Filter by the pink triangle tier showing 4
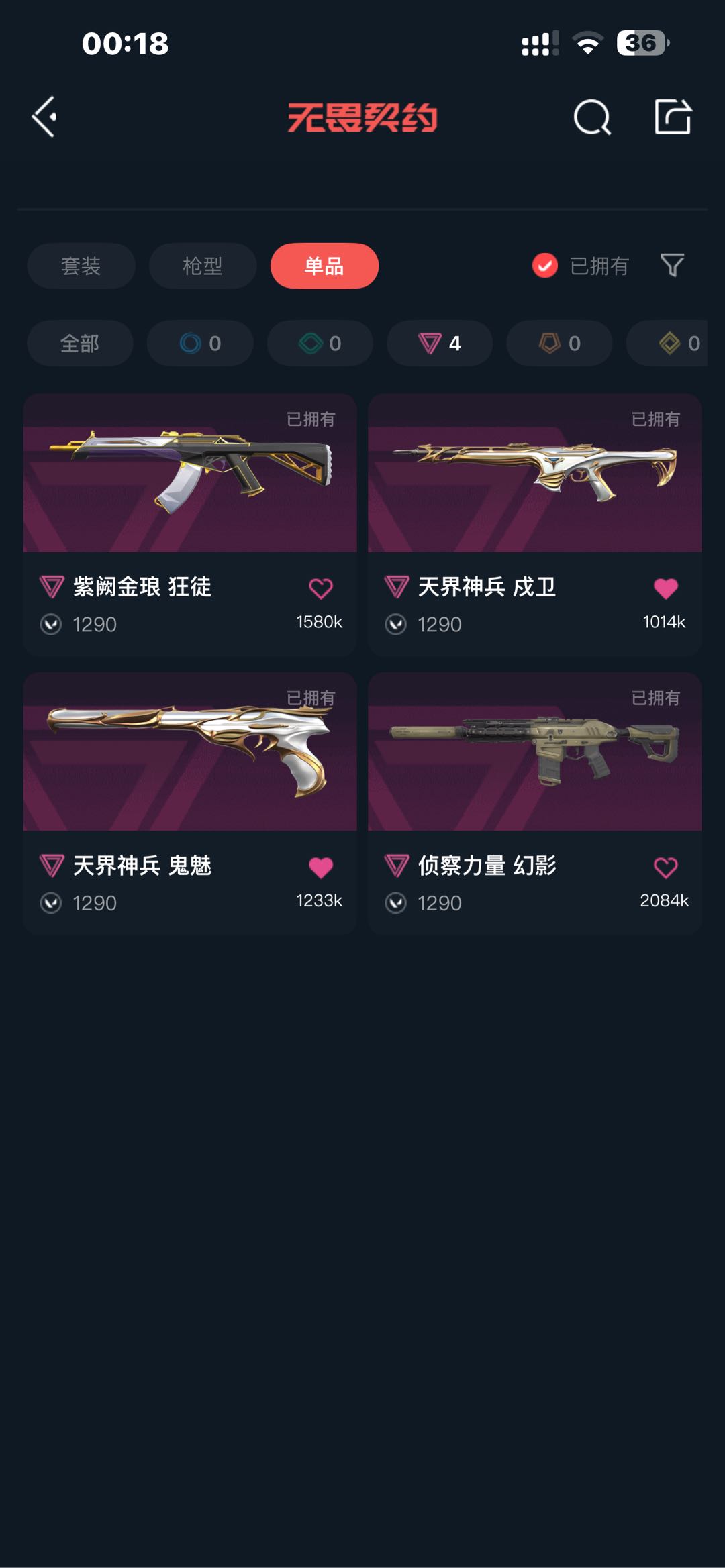725x1568 pixels. coord(439,344)
